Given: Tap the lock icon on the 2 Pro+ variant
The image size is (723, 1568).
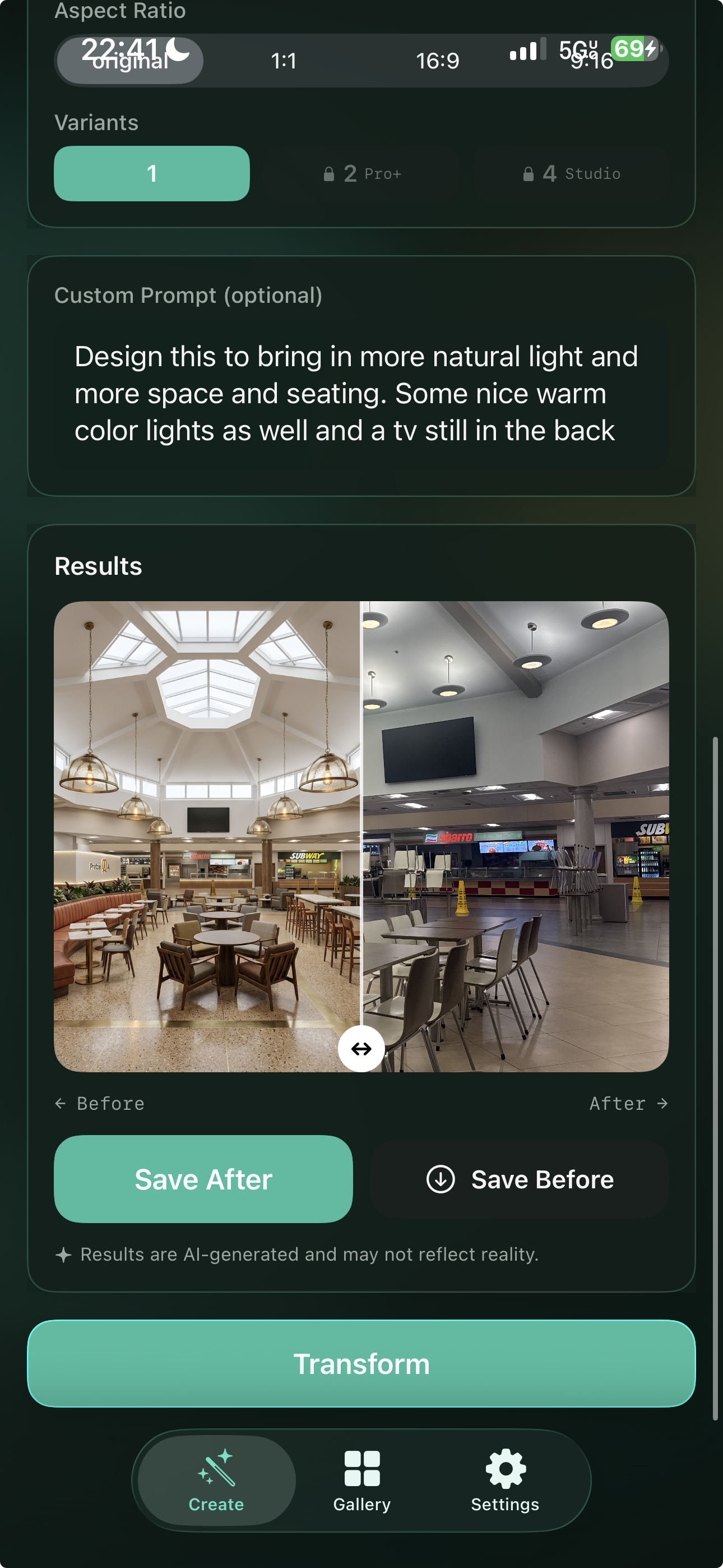Looking at the screenshot, I should [328, 173].
